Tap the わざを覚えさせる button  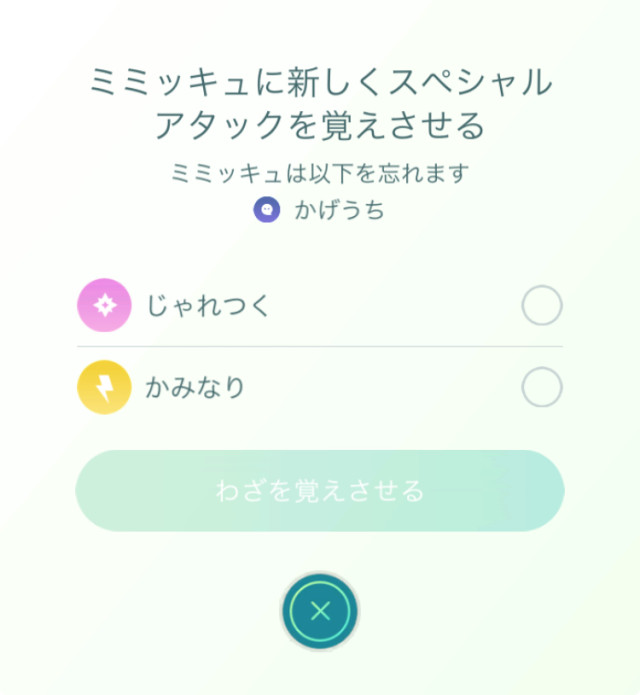(320, 491)
